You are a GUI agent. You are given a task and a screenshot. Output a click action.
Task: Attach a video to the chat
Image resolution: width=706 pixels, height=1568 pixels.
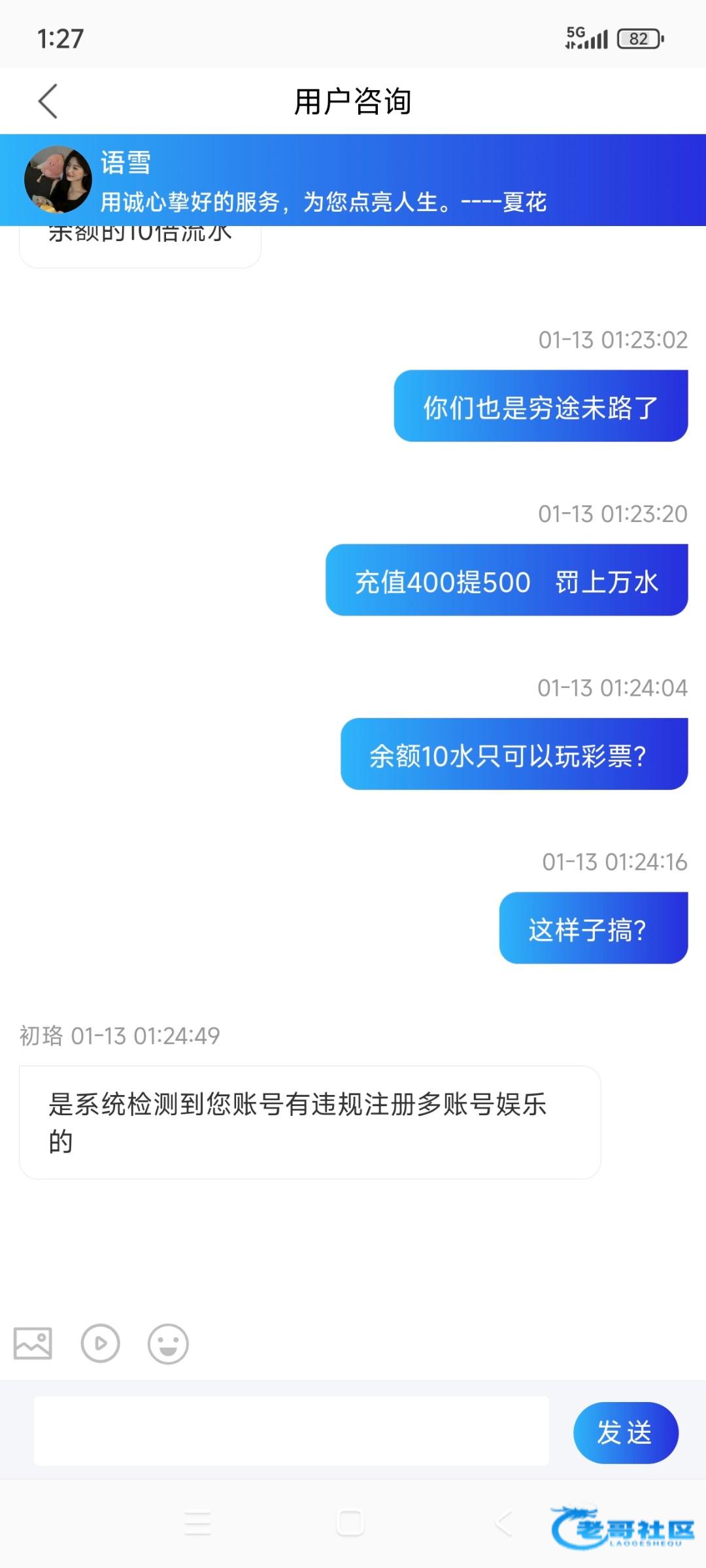(100, 1344)
